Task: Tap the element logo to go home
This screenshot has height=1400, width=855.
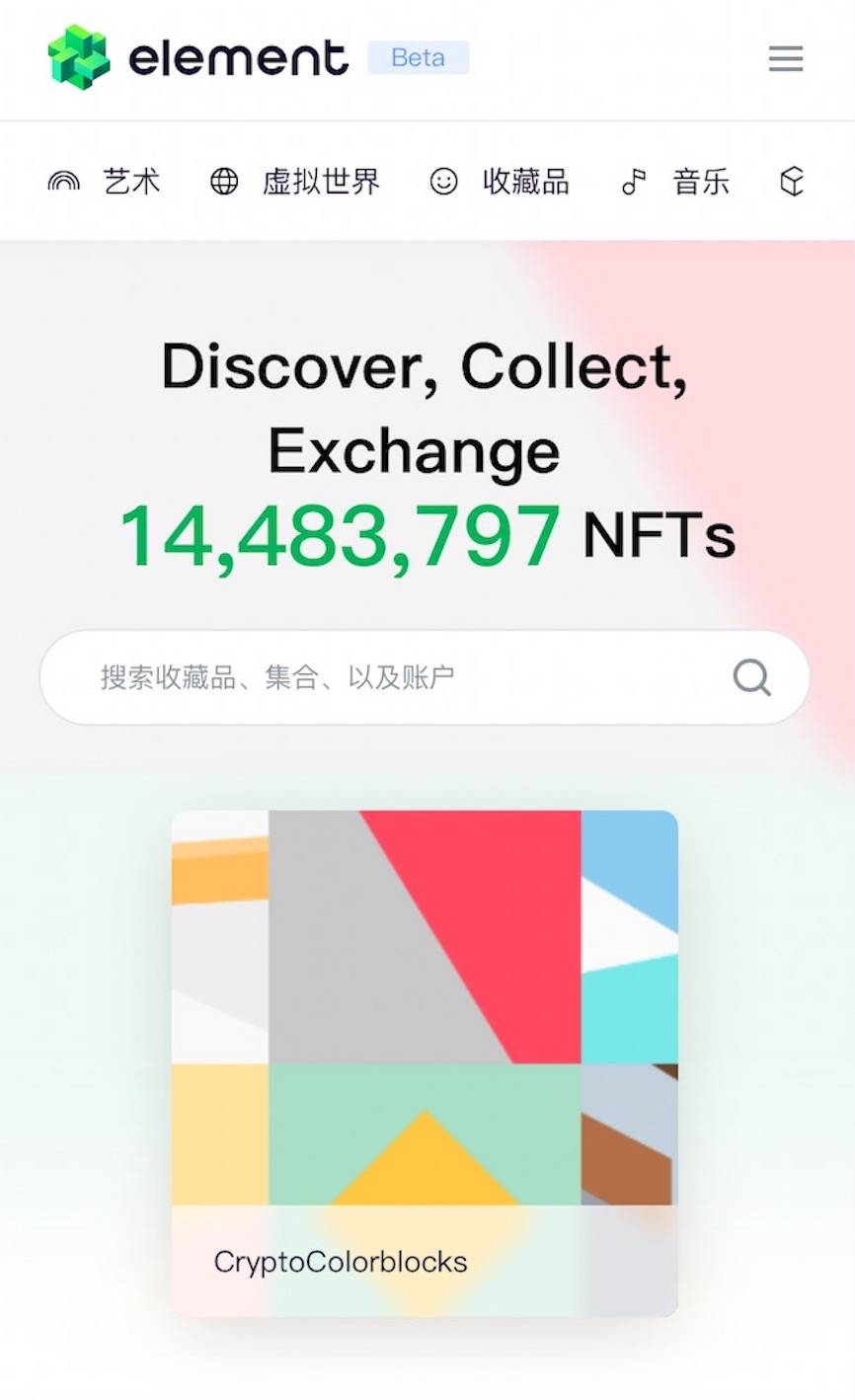Action: pyautogui.click(x=197, y=57)
